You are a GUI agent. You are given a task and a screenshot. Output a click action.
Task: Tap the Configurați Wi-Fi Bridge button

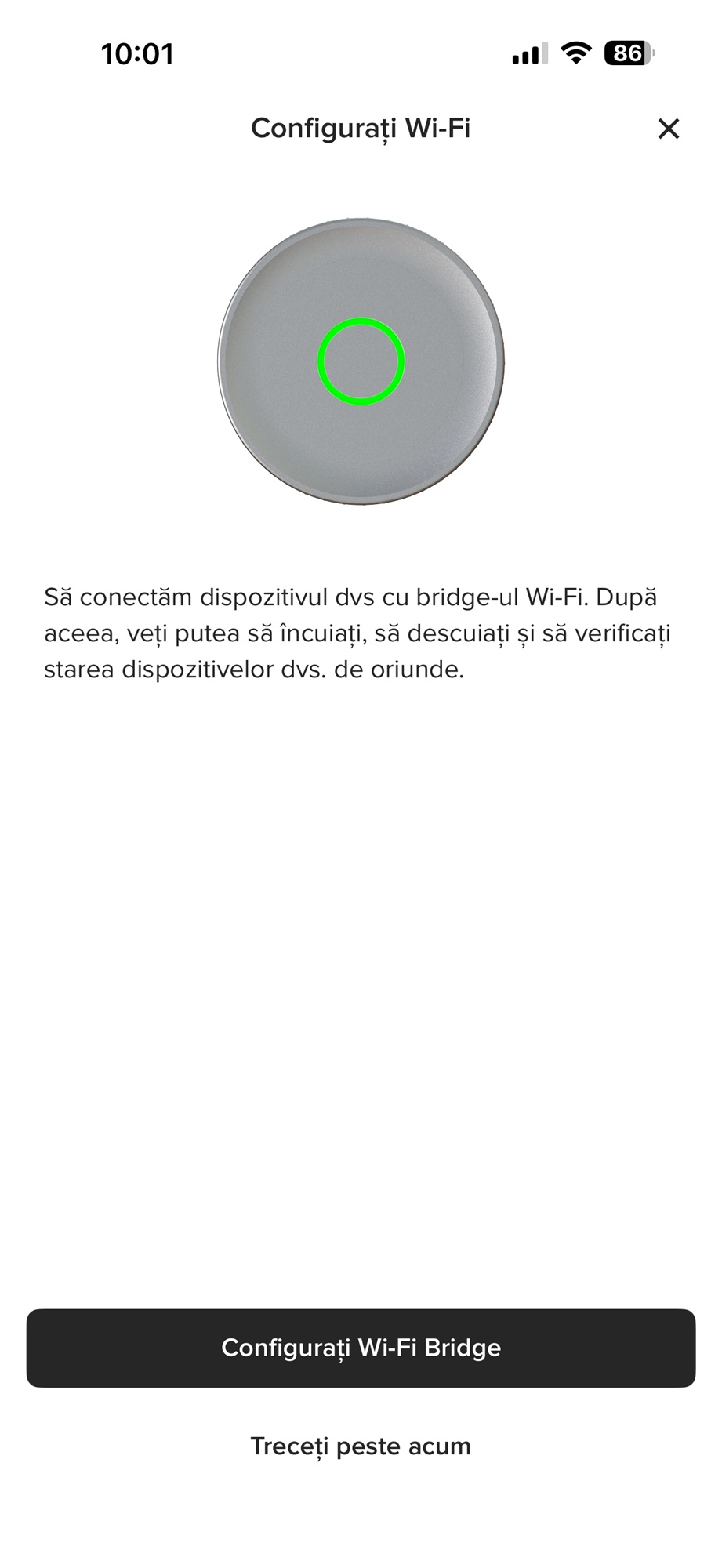click(361, 1347)
